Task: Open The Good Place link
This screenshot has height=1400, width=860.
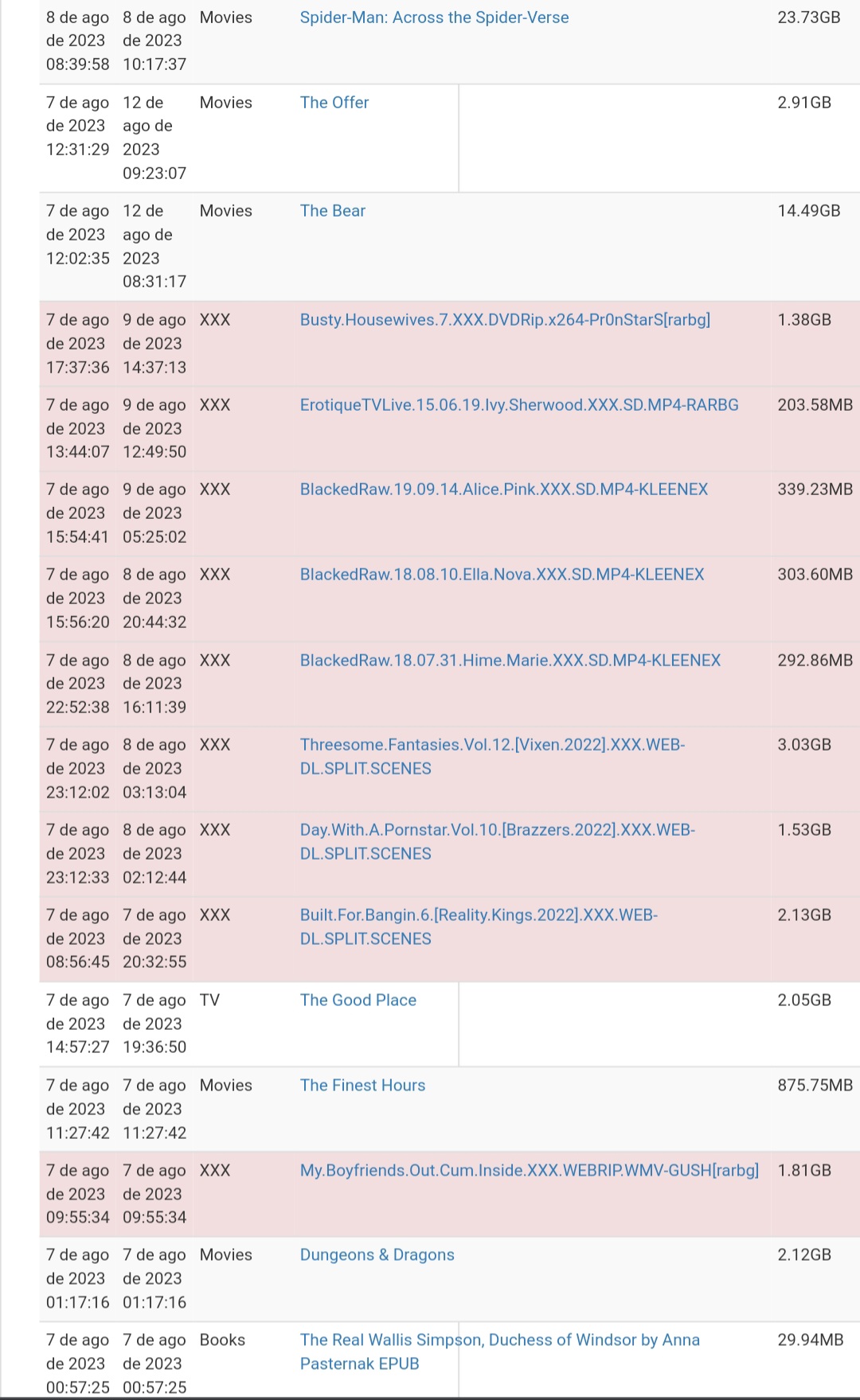Action: pos(358,1000)
